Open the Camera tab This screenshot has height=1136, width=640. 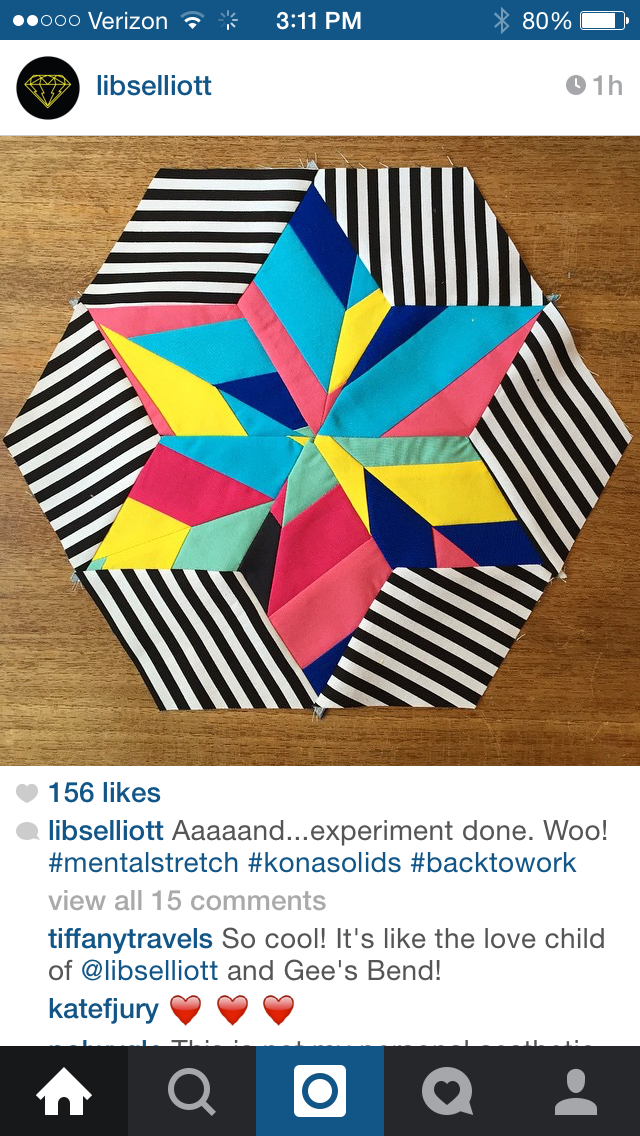click(x=320, y=1091)
